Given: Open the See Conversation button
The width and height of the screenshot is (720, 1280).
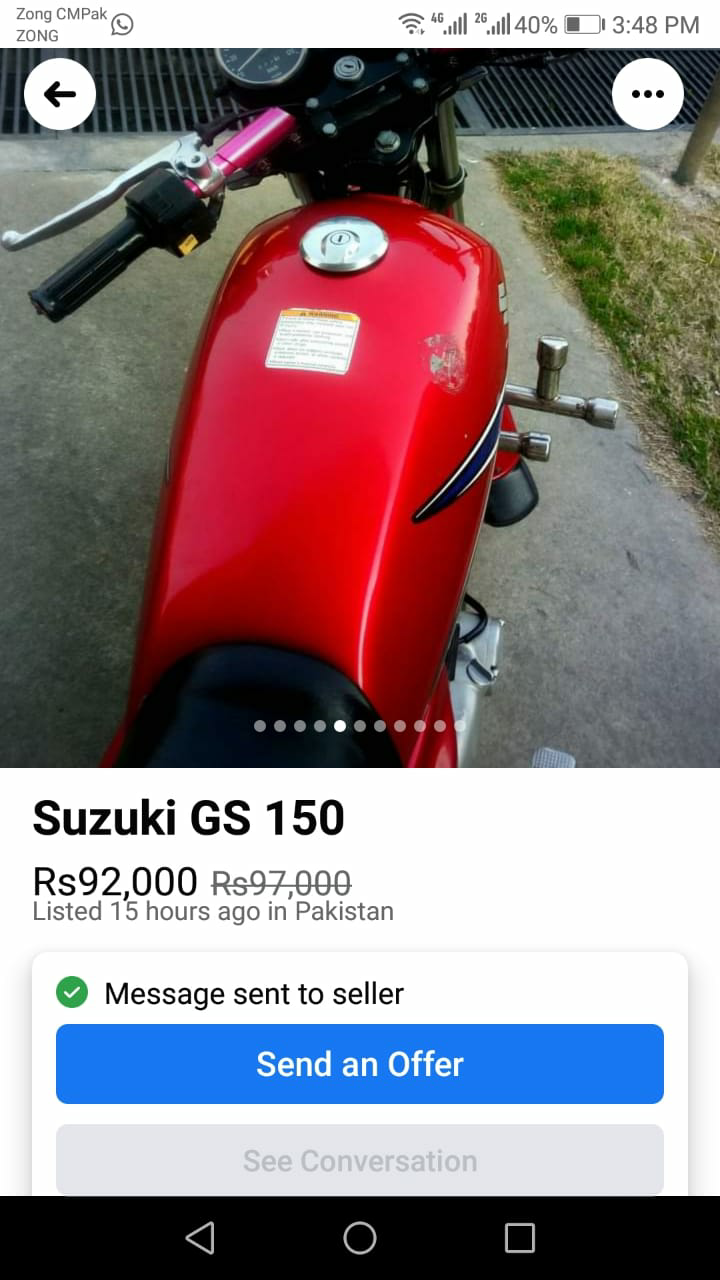Looking at the screenshot, I should click(x=360, y=1160).
